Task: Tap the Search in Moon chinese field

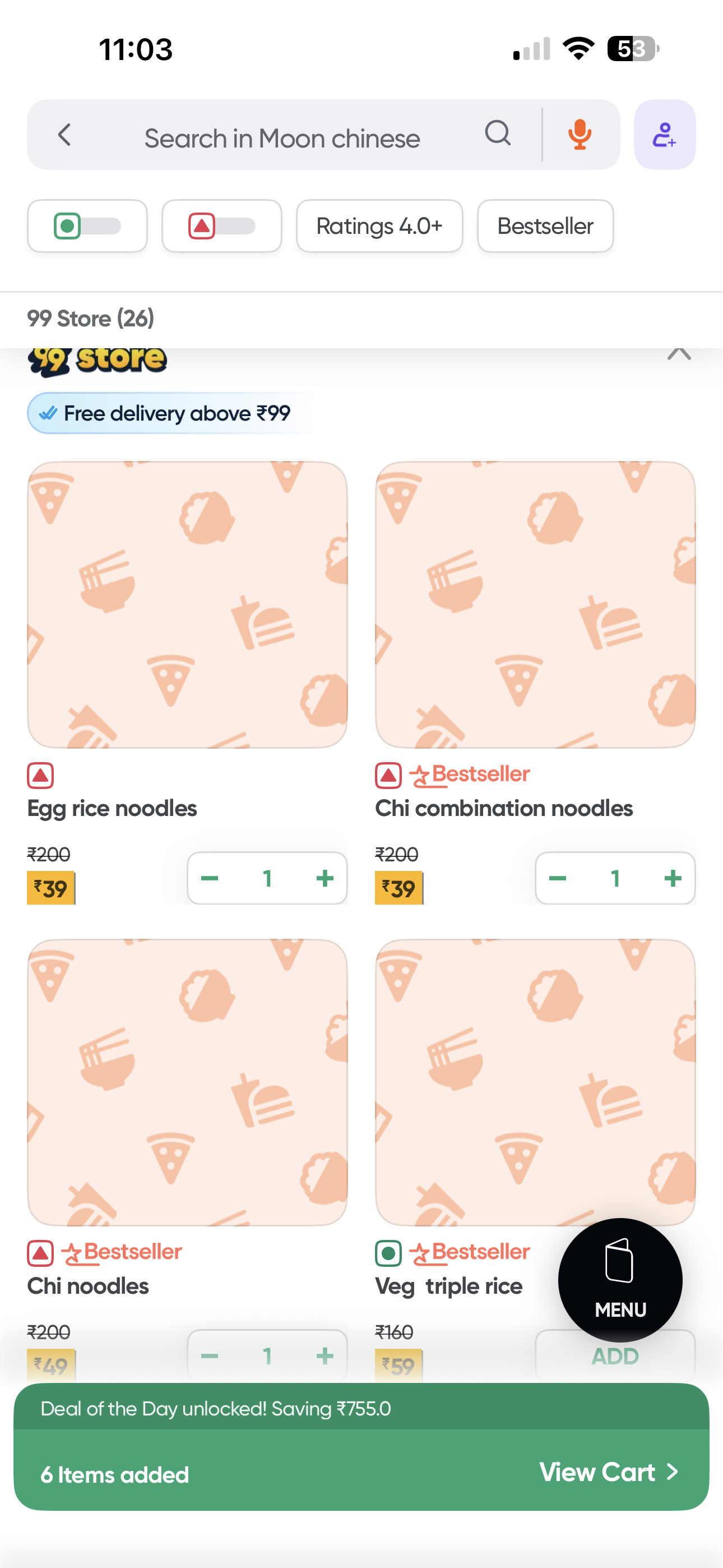Action: pos(282,138)
